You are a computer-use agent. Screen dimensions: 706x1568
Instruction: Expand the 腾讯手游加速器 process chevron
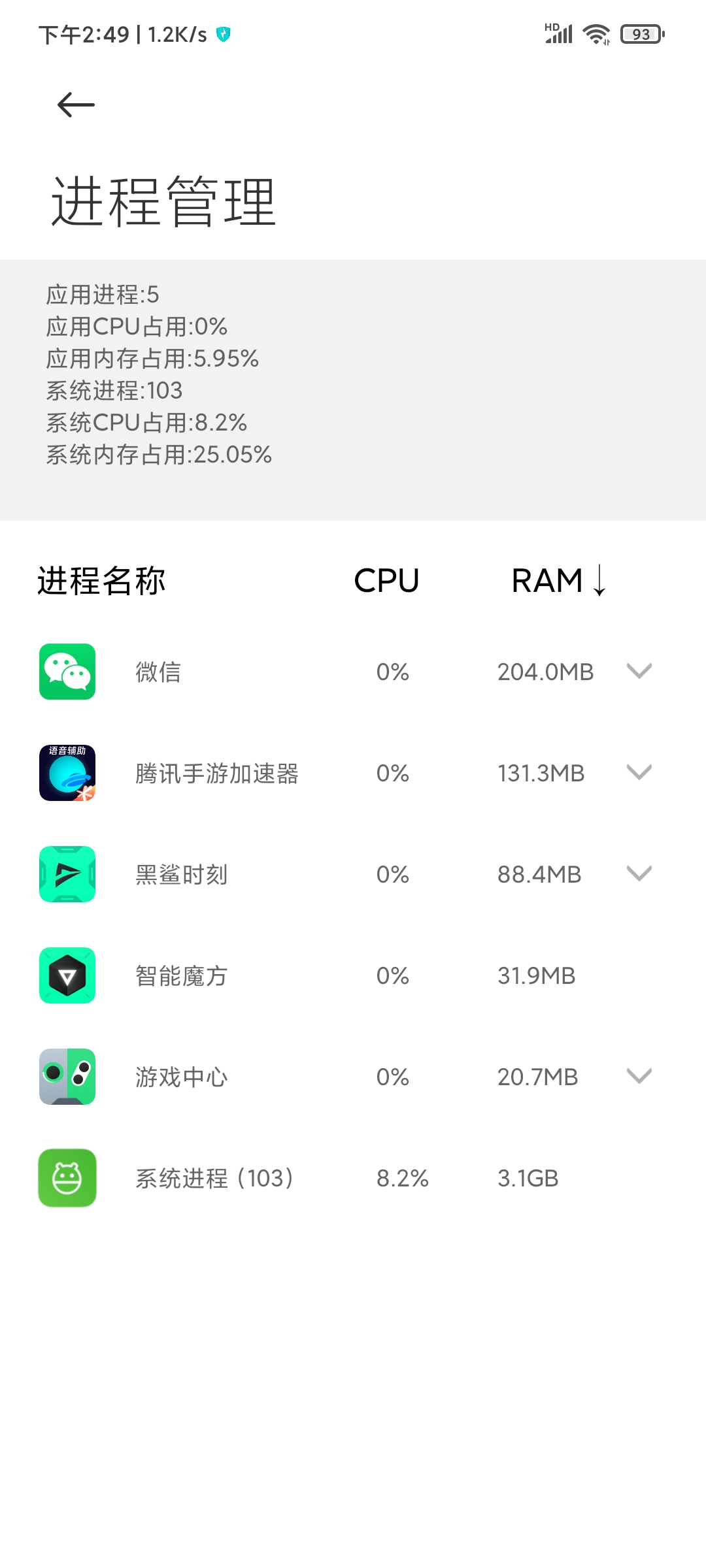(x=639, y=772)
